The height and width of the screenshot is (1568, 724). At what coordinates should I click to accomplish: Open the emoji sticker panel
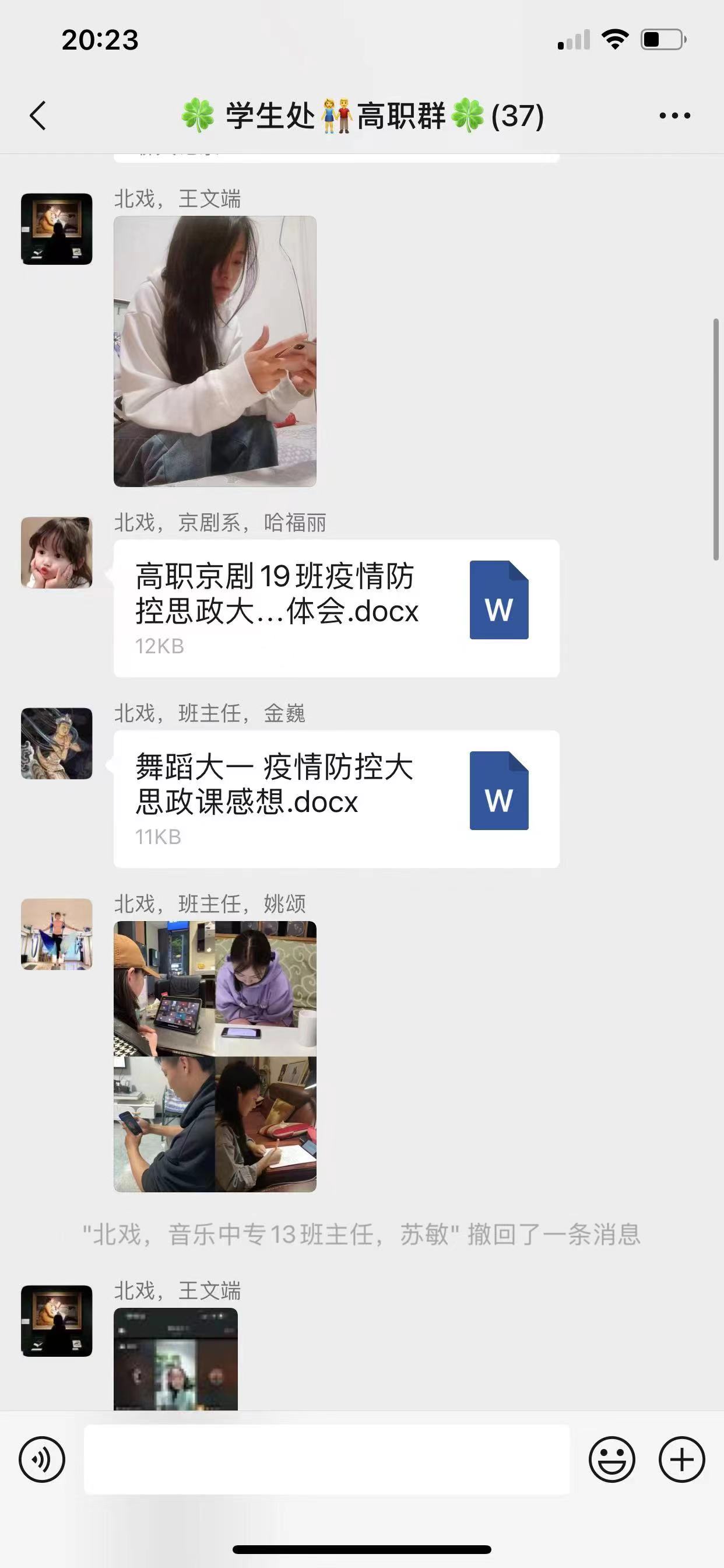[611, 1459]
